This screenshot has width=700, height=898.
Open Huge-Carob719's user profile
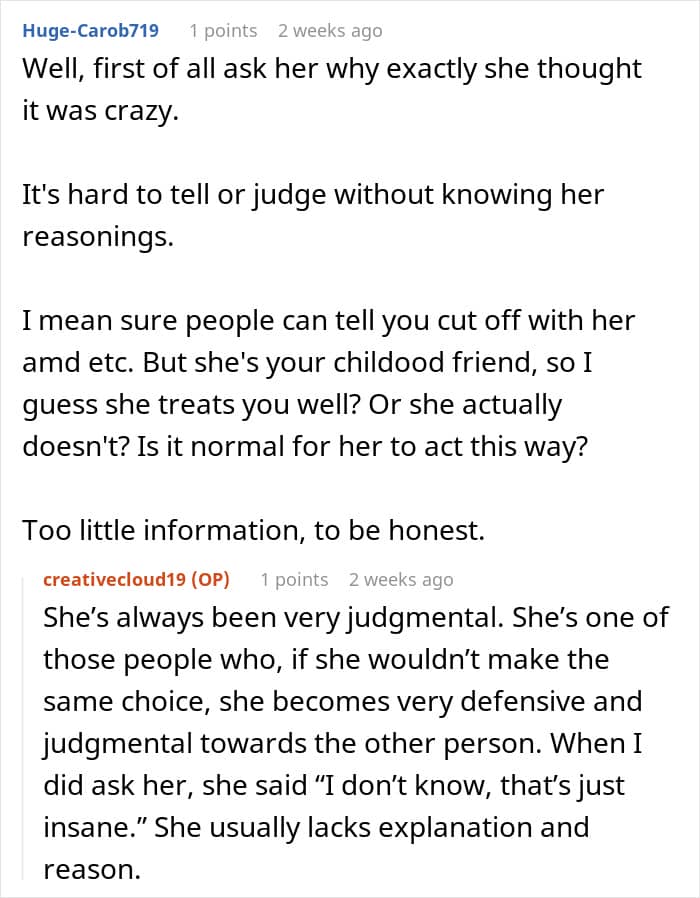click(91, 30)
